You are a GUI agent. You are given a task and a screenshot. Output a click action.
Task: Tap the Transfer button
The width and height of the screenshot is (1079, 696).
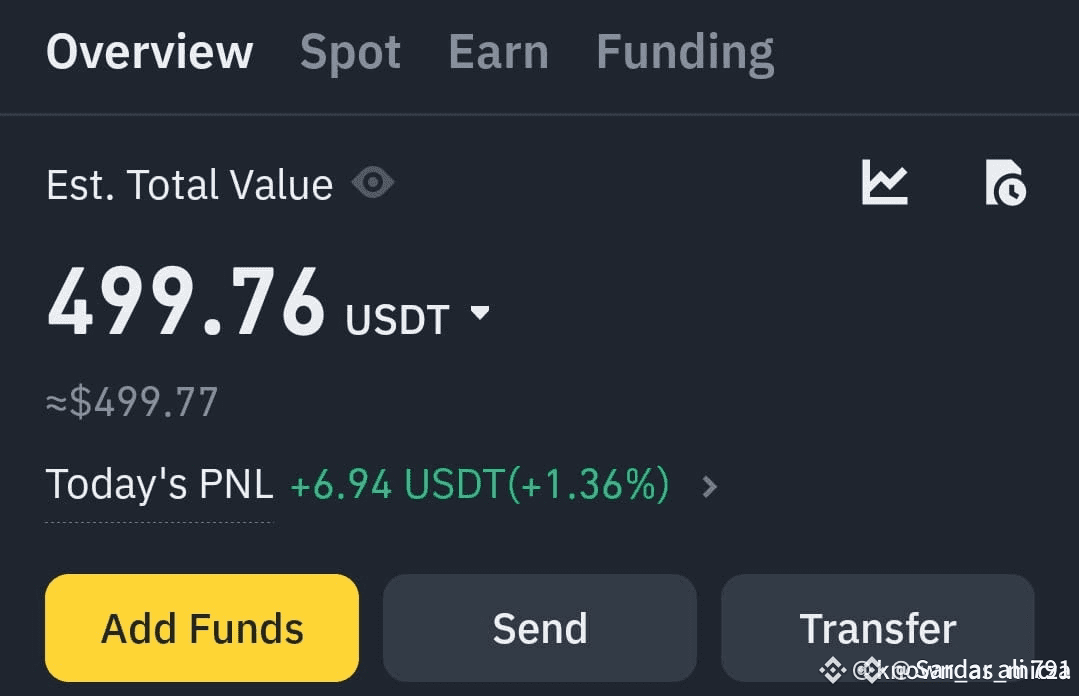point(878,628)
